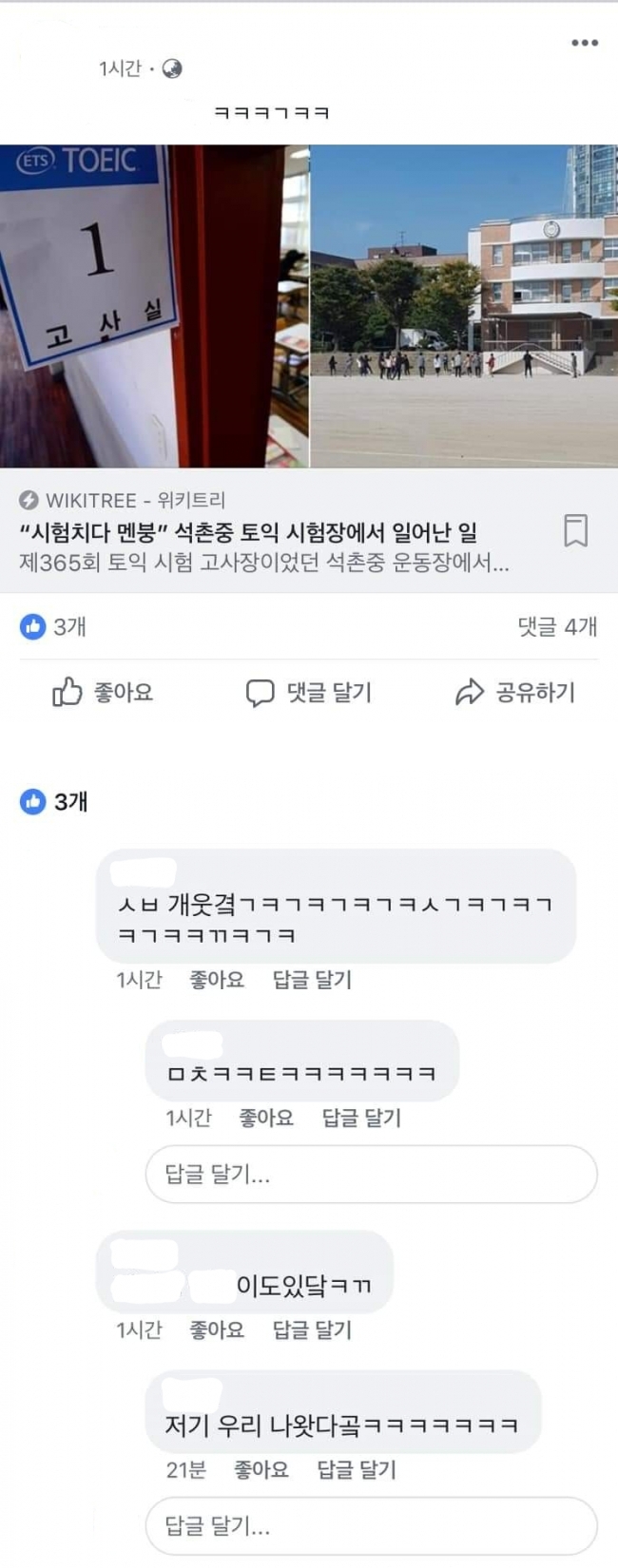
Task: See who reacted next to 3개
Action: point(53,626)
